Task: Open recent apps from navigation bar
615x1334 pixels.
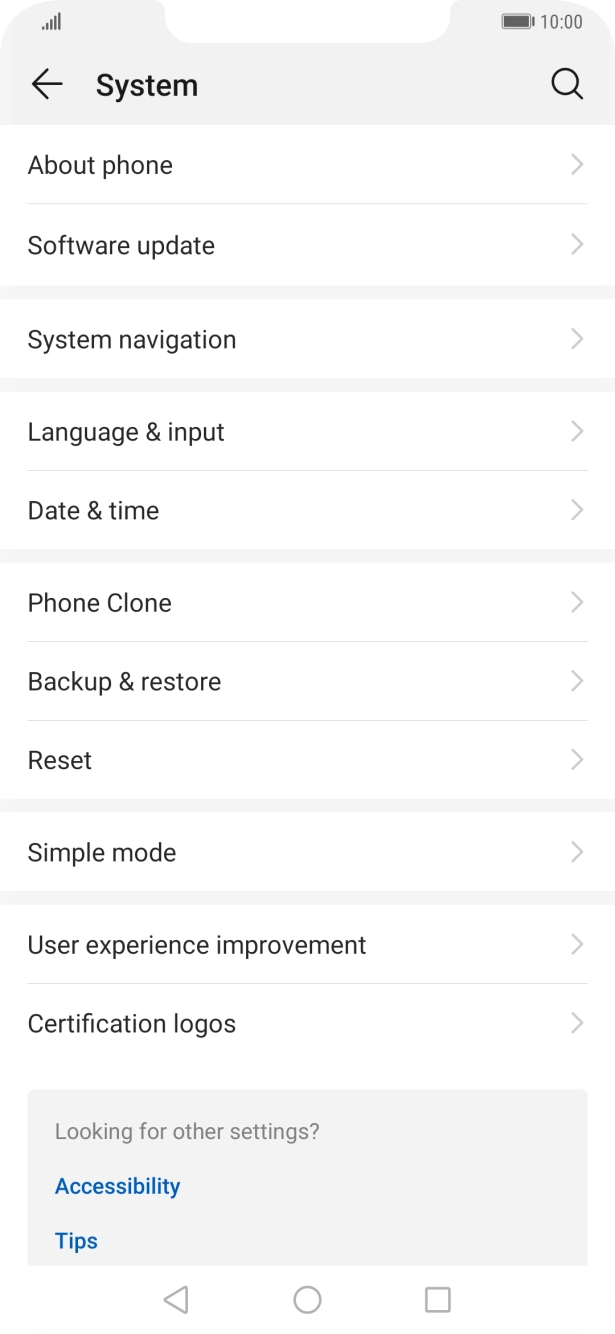Action: point(438,1299)
